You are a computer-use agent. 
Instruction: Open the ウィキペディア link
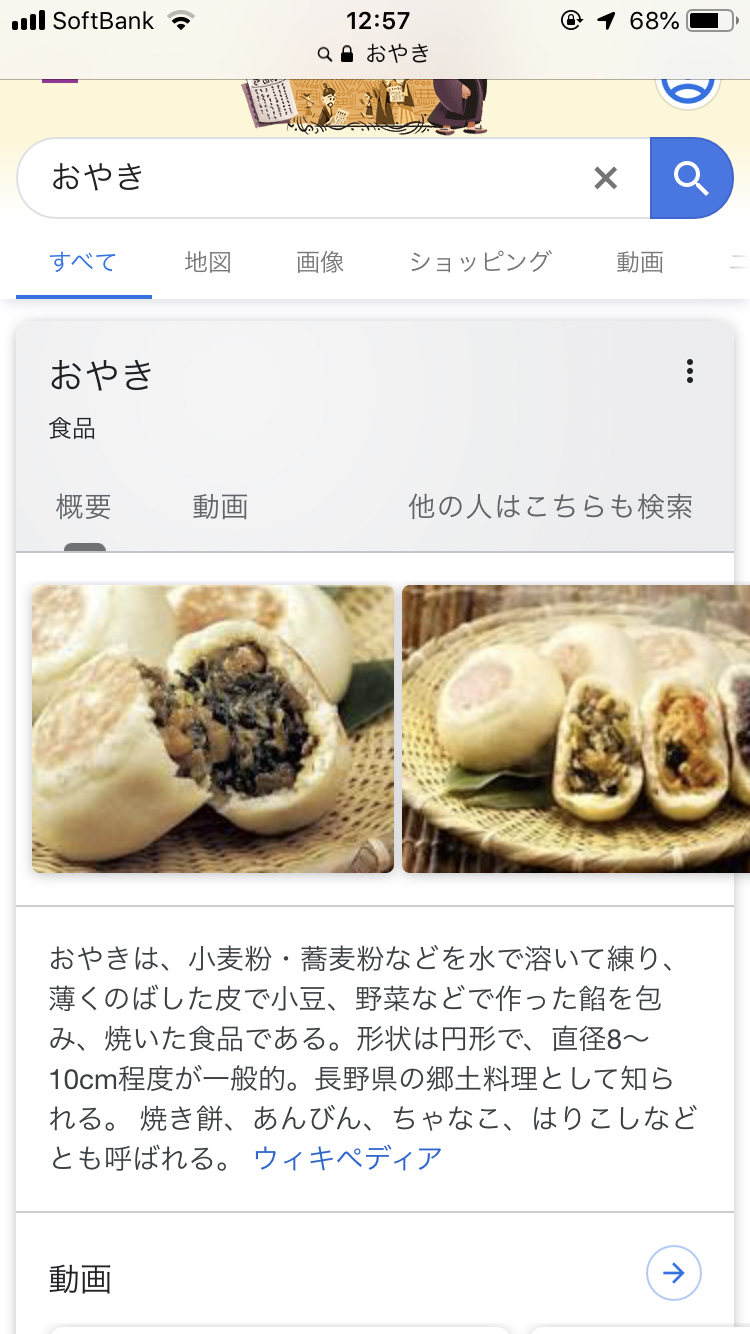348,1158
